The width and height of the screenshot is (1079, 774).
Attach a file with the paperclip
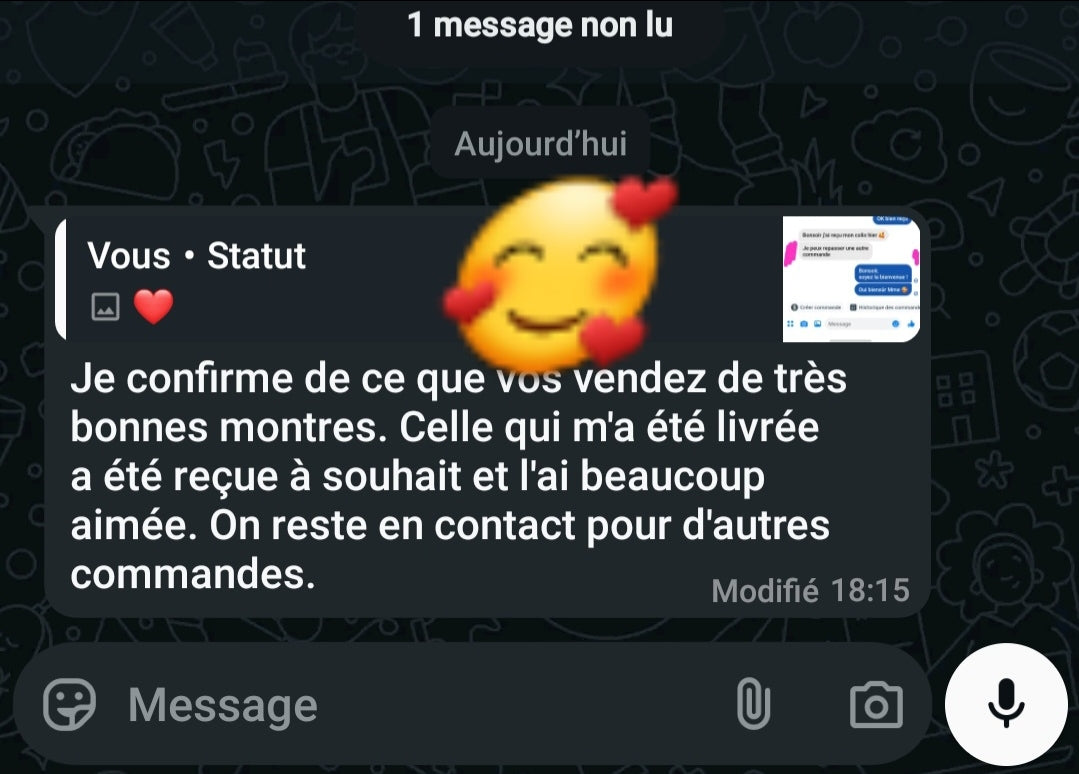coord(753,704)
